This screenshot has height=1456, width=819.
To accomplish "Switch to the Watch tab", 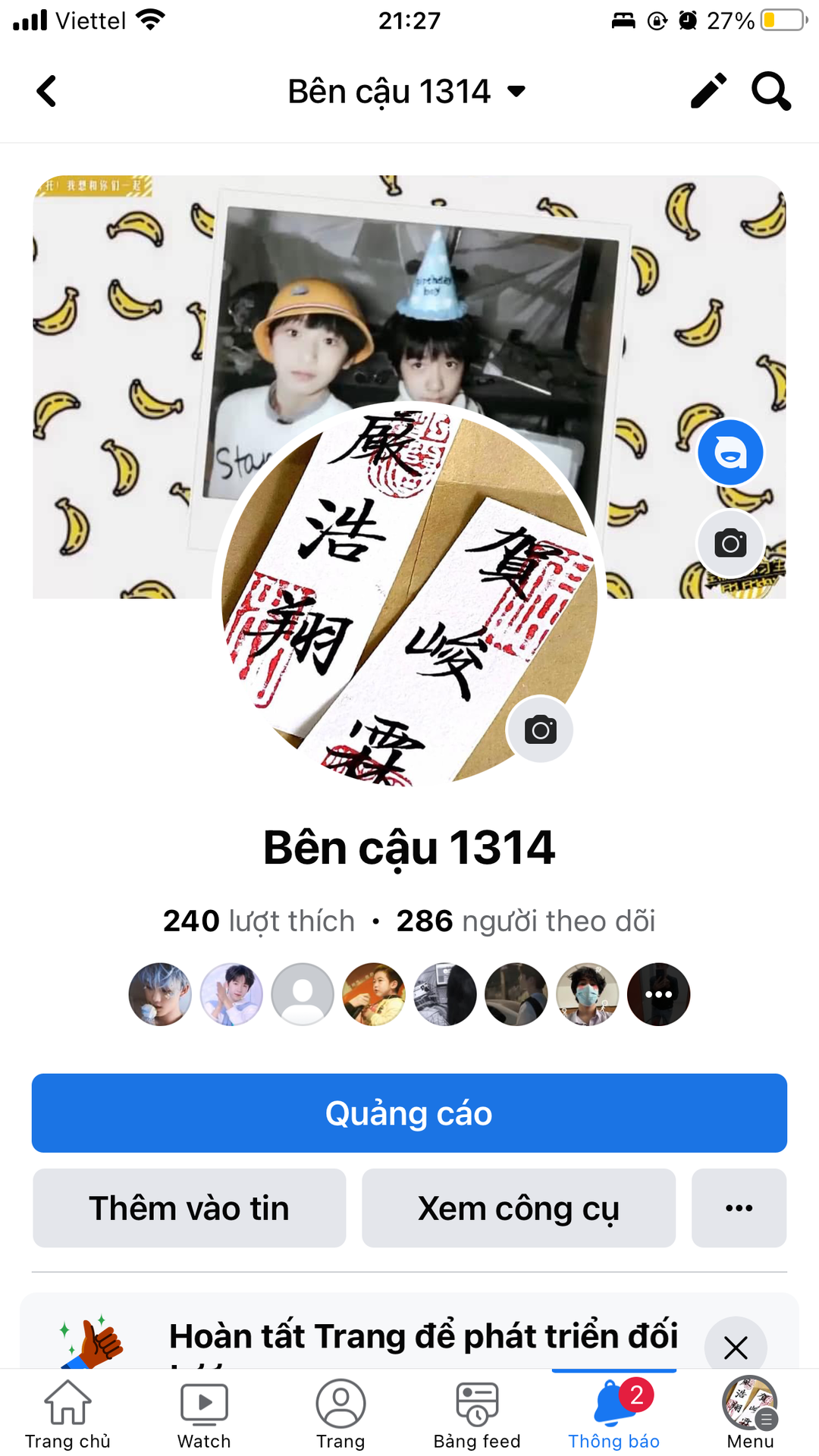I will [x=204, y=1414].
